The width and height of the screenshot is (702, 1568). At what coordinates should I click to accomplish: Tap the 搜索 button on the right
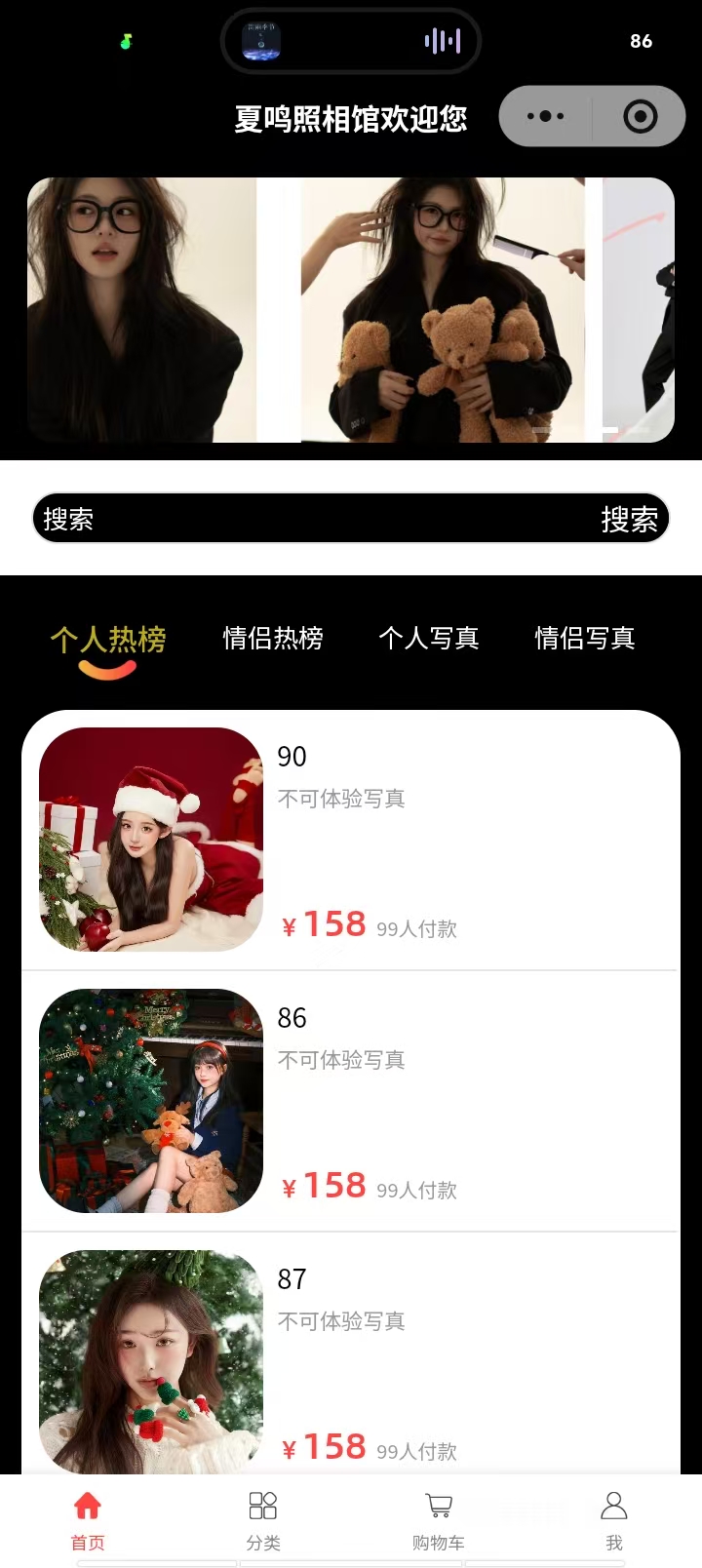[629, 519]
